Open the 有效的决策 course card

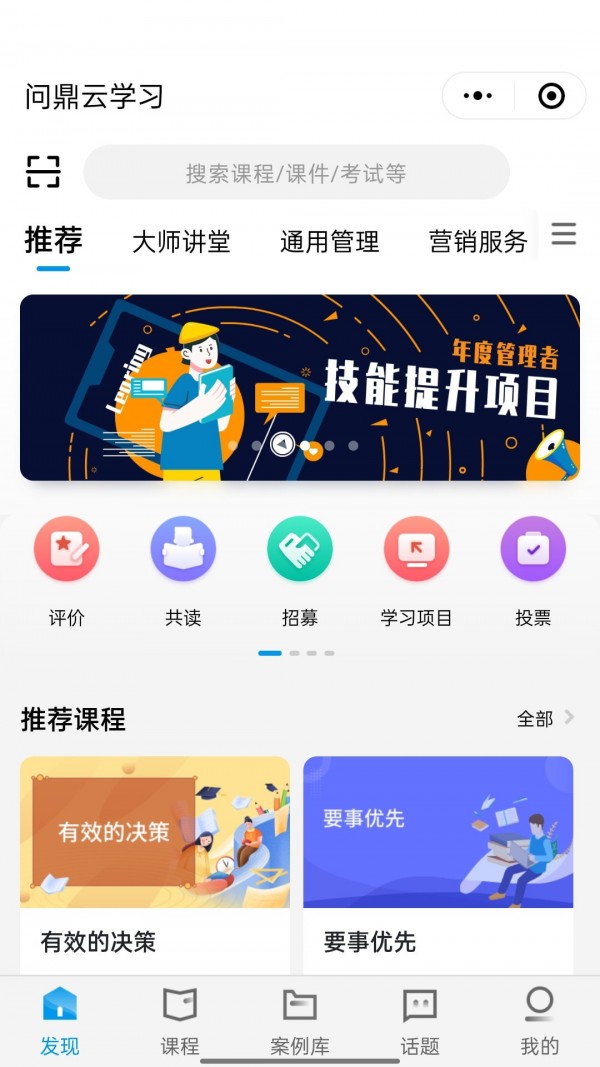[x=155, y=860]
